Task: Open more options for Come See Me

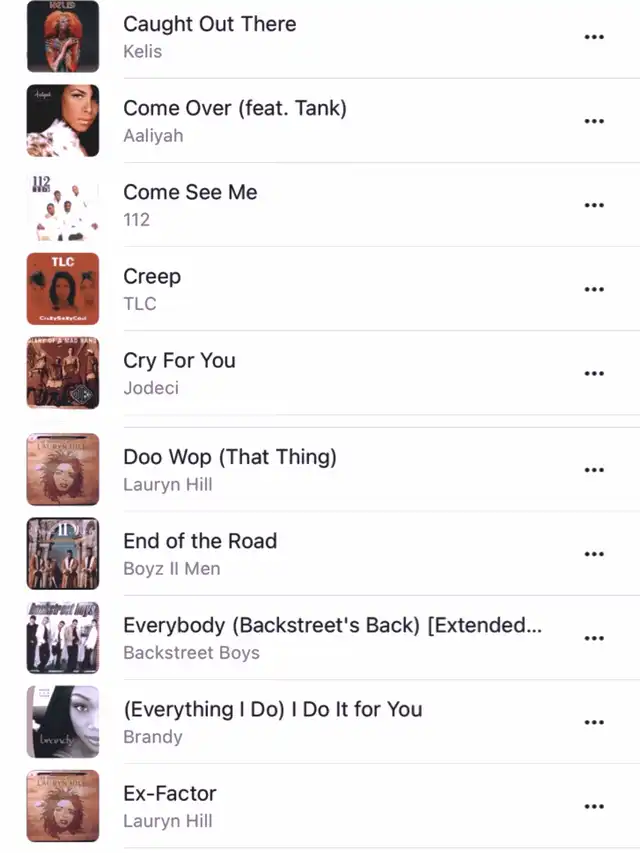Action: (x=594, y=205)
